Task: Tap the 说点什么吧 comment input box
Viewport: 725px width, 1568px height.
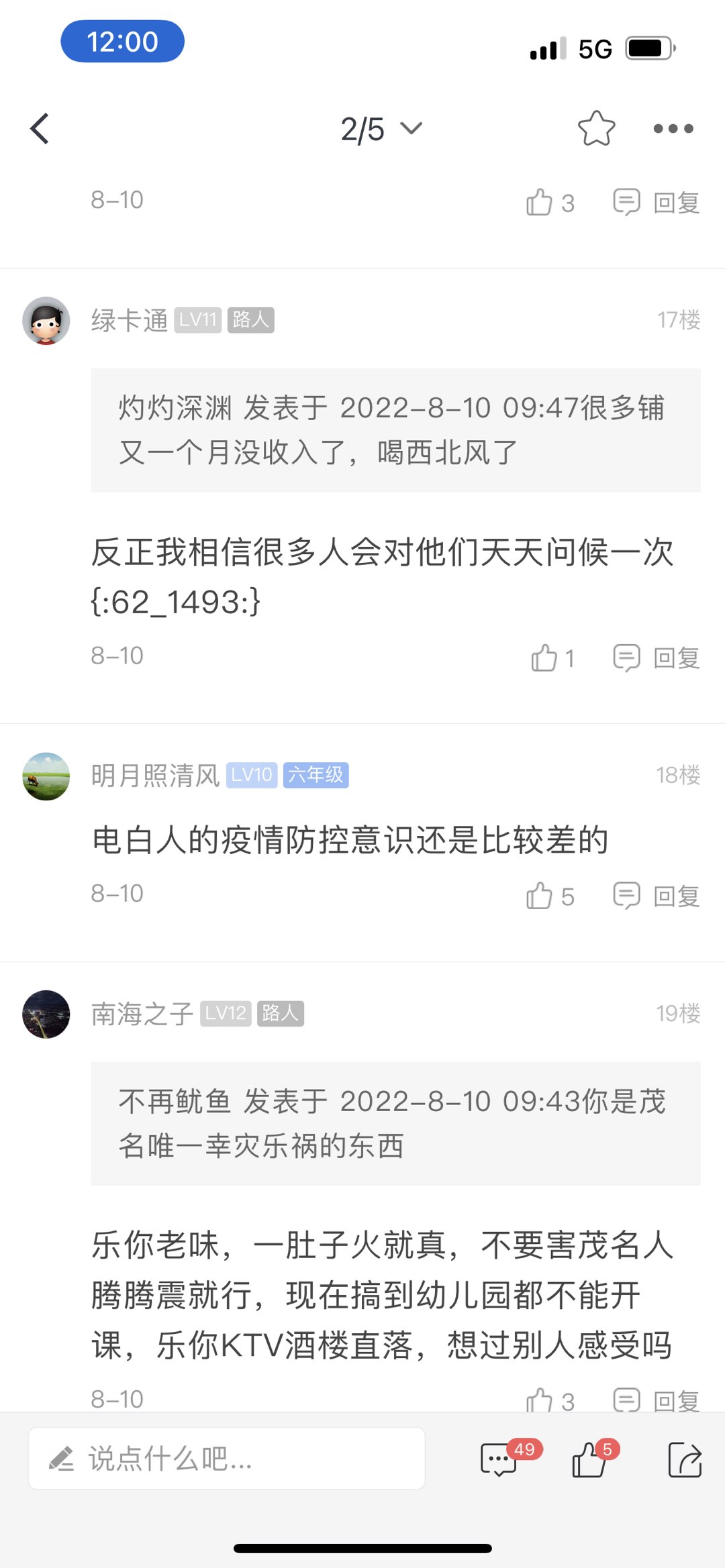Action: (x=227, y=1459)
